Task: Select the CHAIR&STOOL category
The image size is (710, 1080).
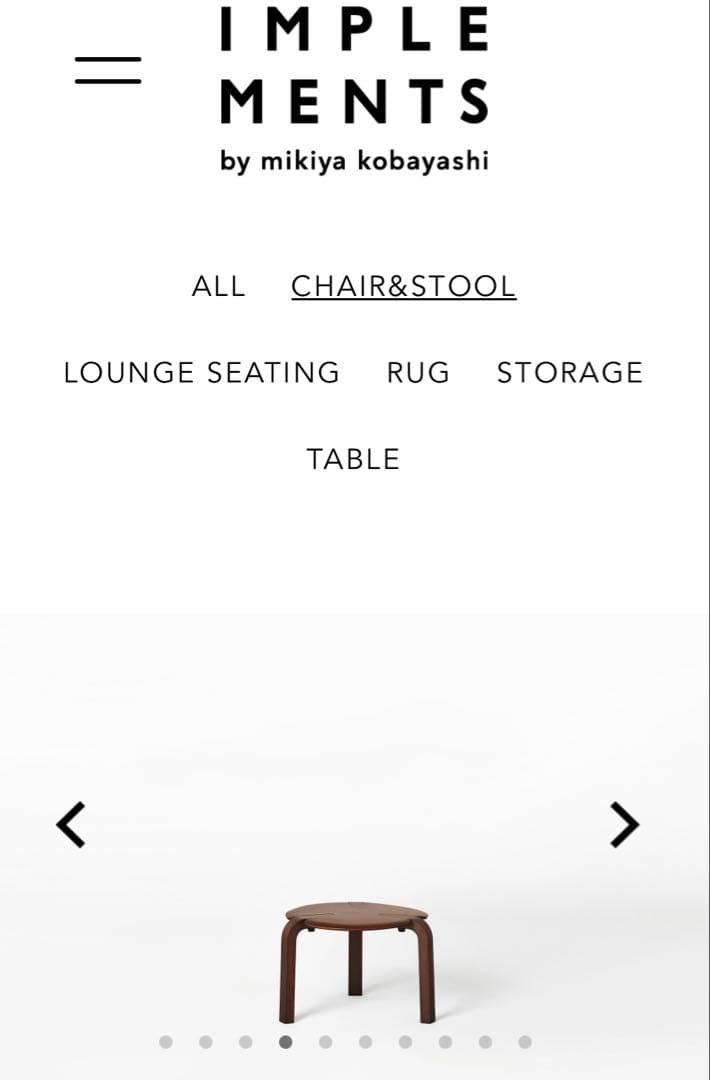Action: [x=403, y=286]
